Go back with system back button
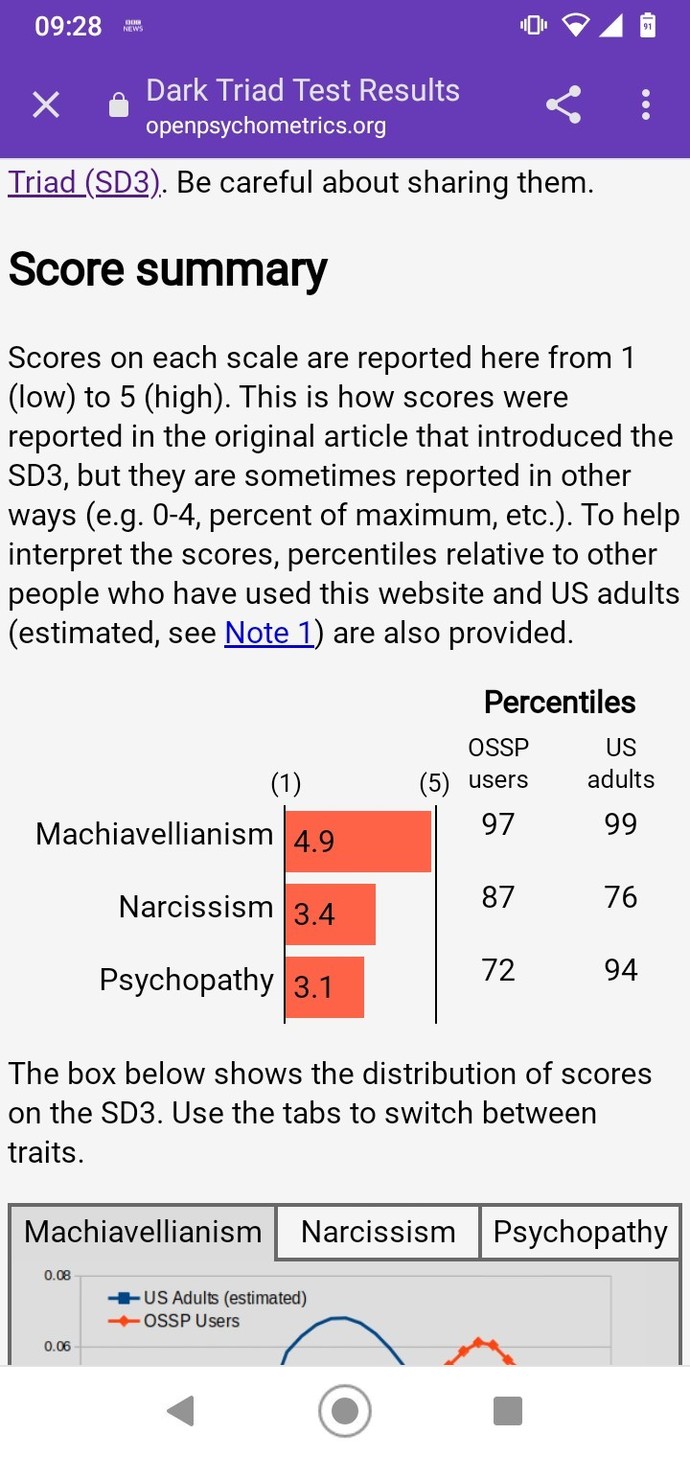Viewport: 690px width, 1457px height. (181, 1411)
